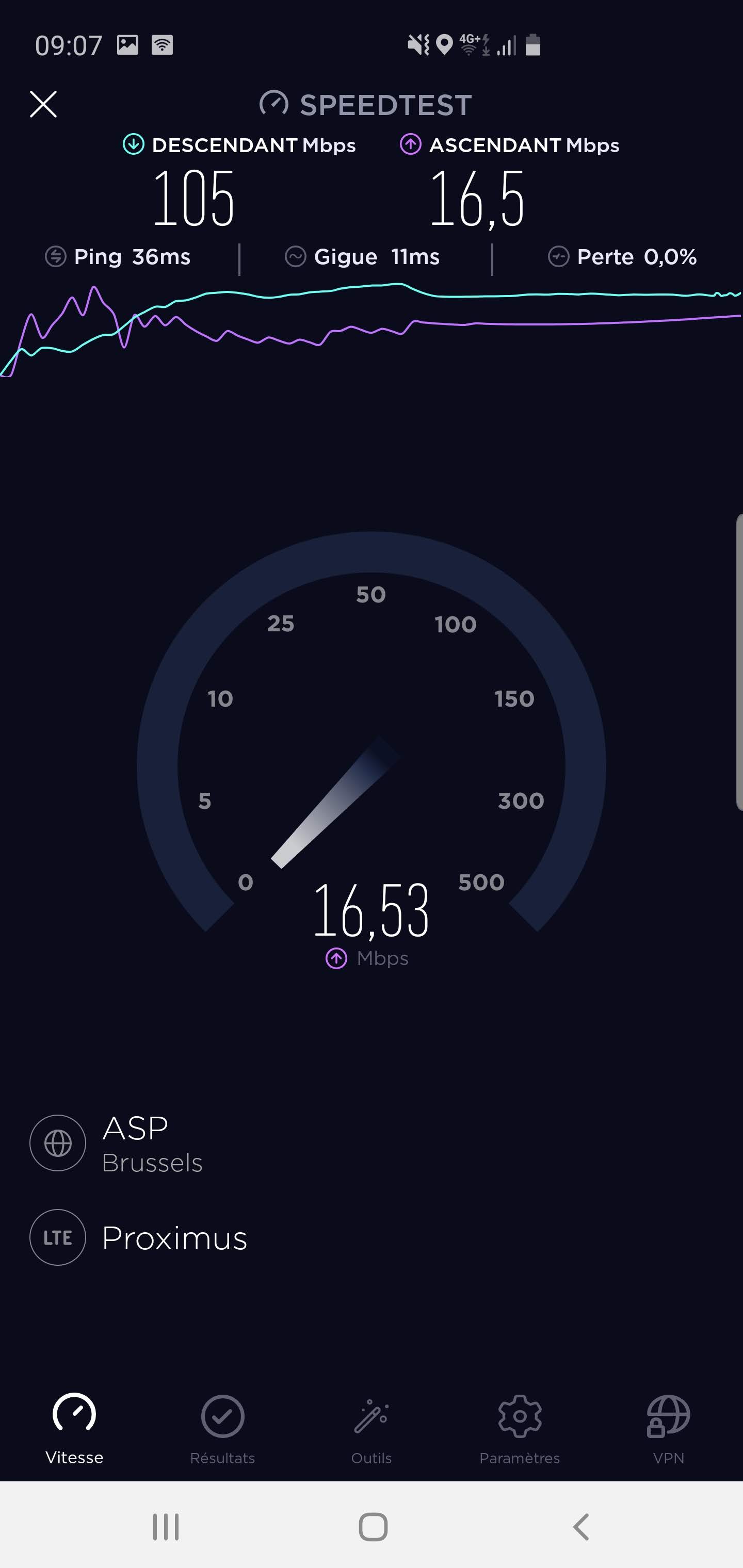Close the running speed test
The width and height of the screenshot is (743, 1568).
(x=43, y=104)
